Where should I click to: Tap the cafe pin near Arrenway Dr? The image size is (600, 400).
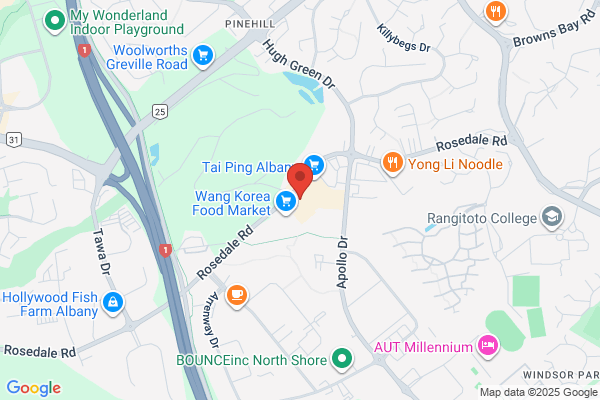pos(237,296)
